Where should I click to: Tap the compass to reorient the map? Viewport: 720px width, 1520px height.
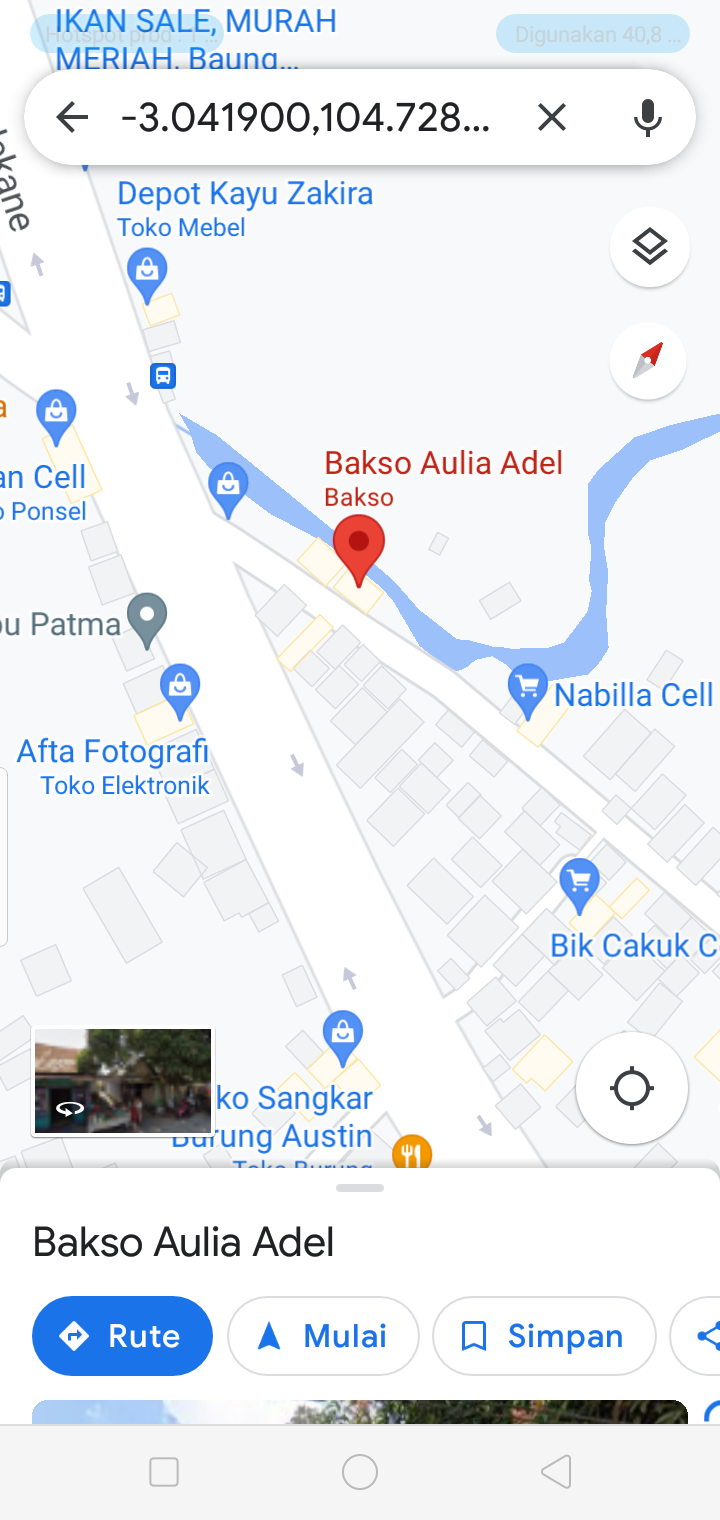click(648, 360)
